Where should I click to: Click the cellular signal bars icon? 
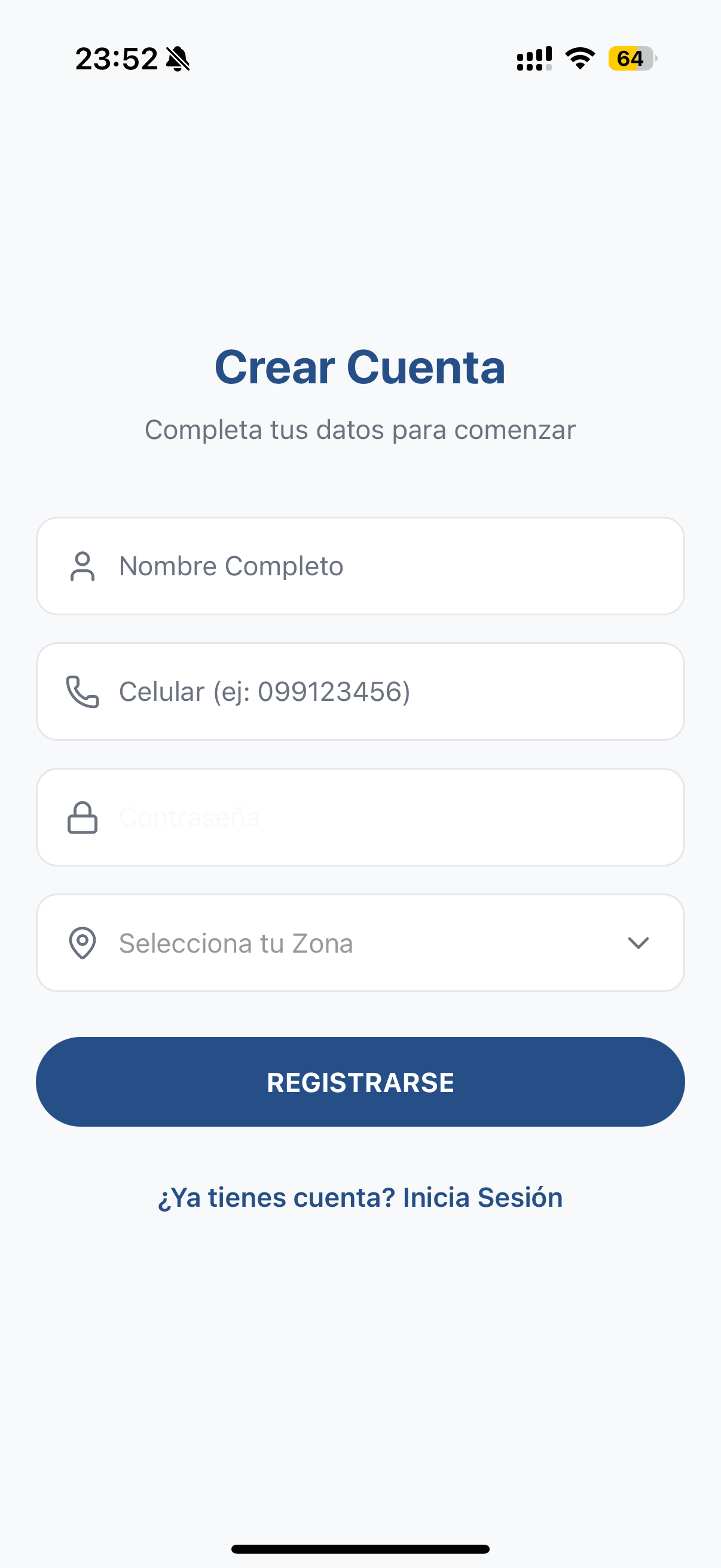(534, 58)
